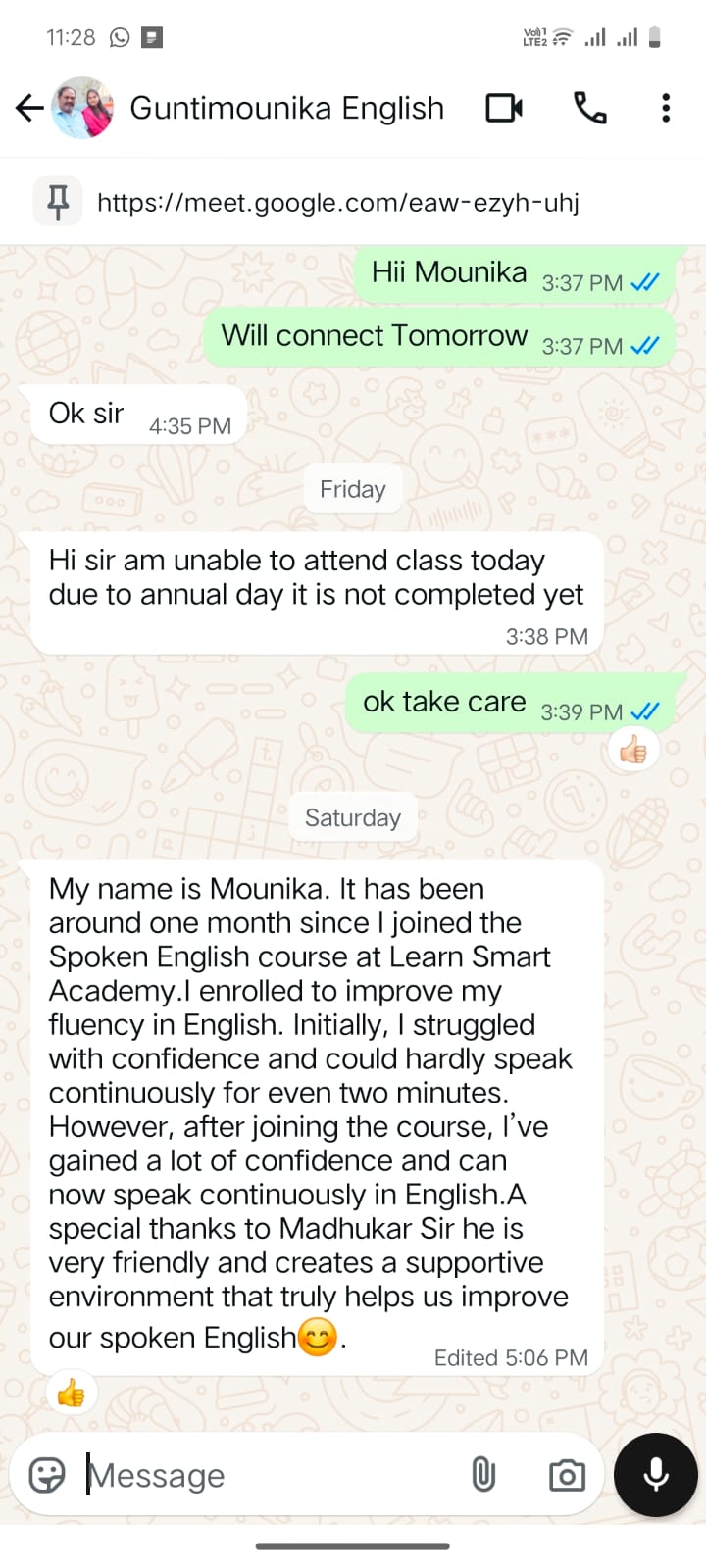View thumbs-up reaction on Mounika's long message
The height and width of the screenshot is (1568, 706).
pyautogui.click(x=72, y=1393)
